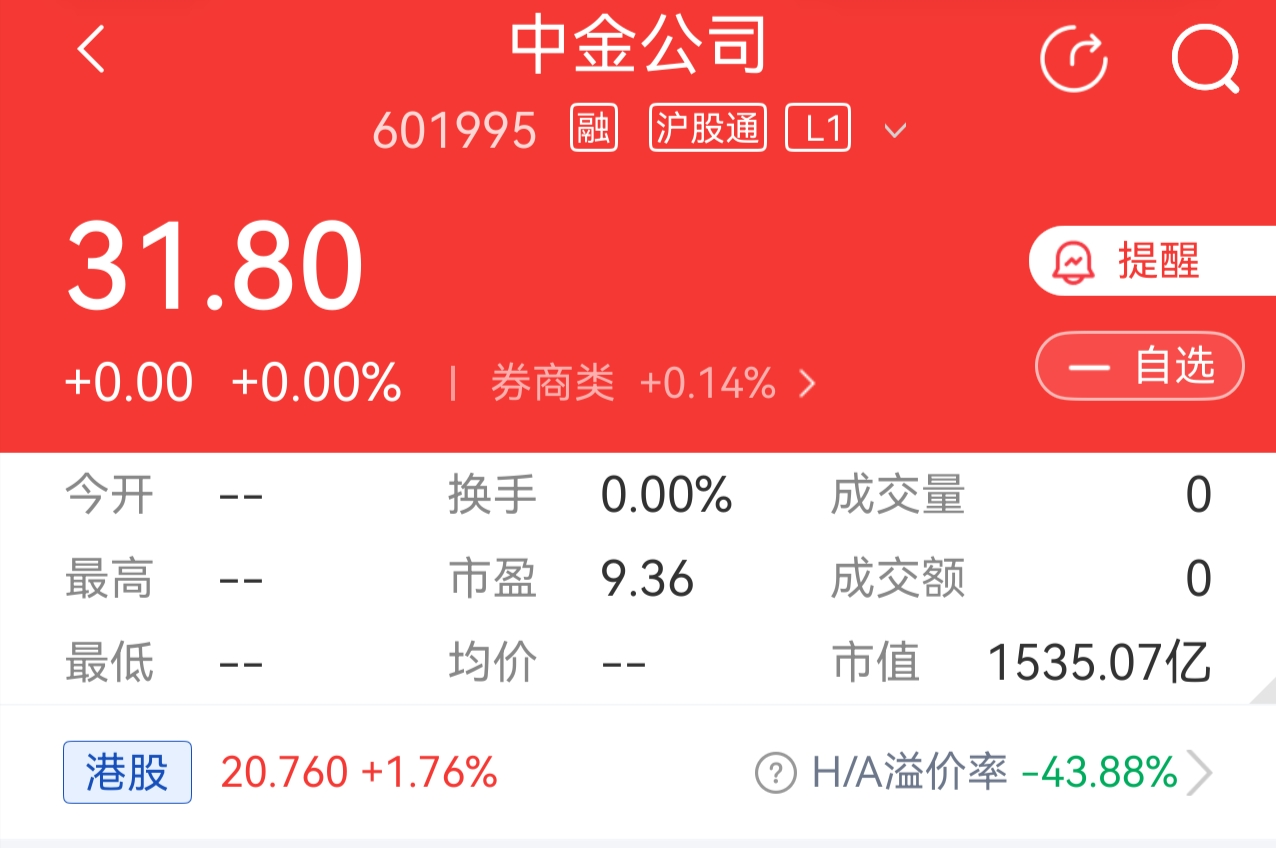
Task: Open the 港股 quote row
Action: [x=638, y=772]
